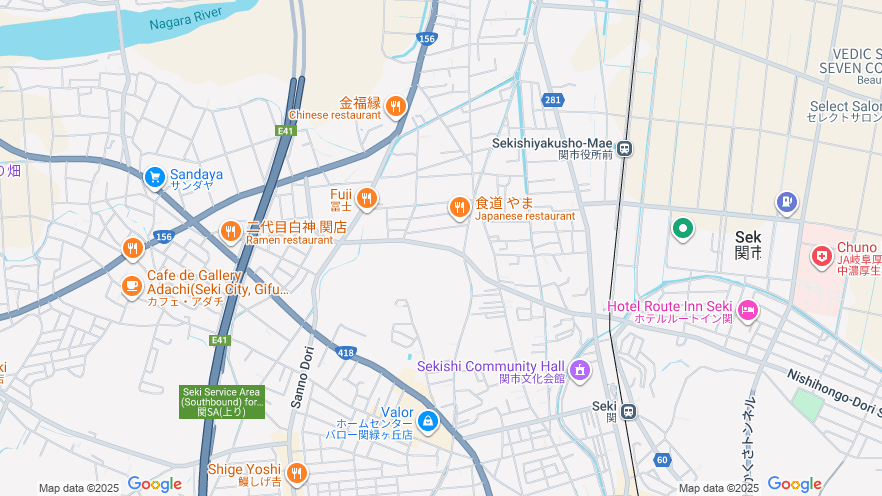Select the Hotel Route Inn Seki pin
This screenshot has width=882, height=496.
tap(748, 311)
